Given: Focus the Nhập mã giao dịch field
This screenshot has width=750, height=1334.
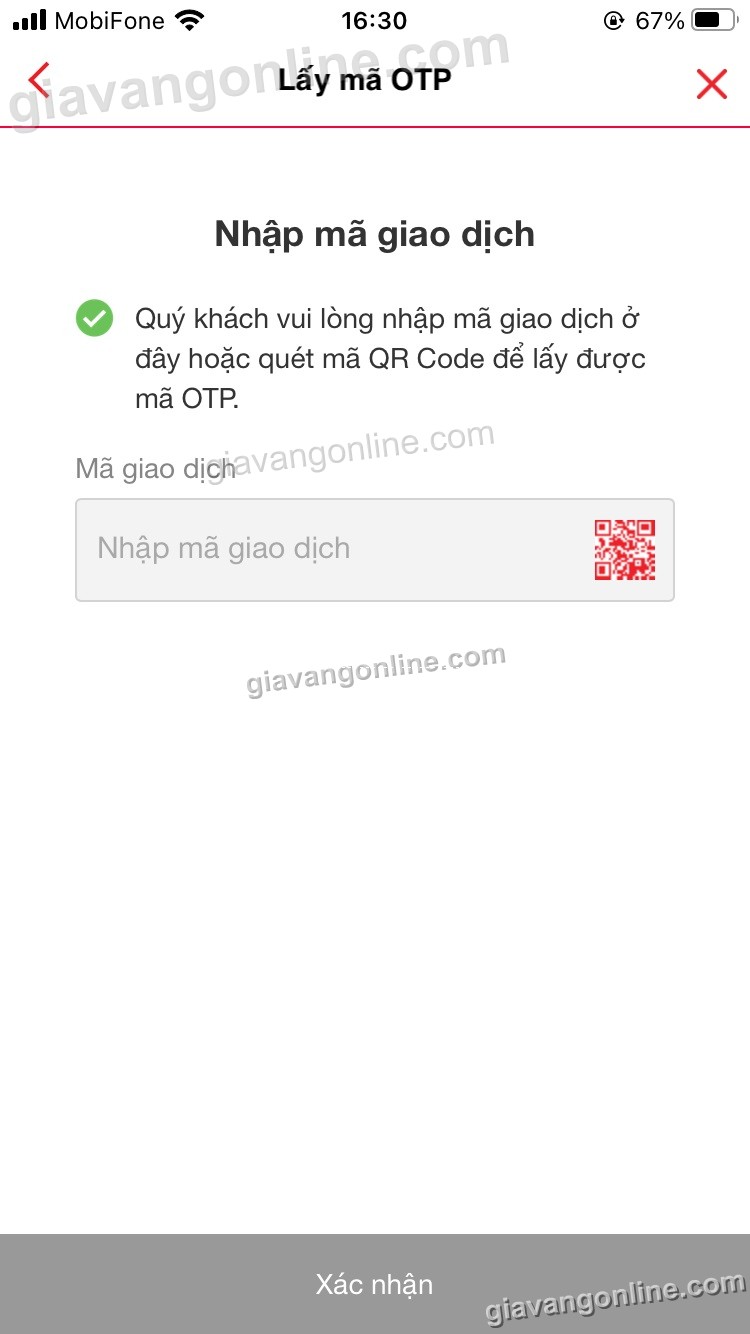Looking at the screenshot, I should (x=330, y=549).
